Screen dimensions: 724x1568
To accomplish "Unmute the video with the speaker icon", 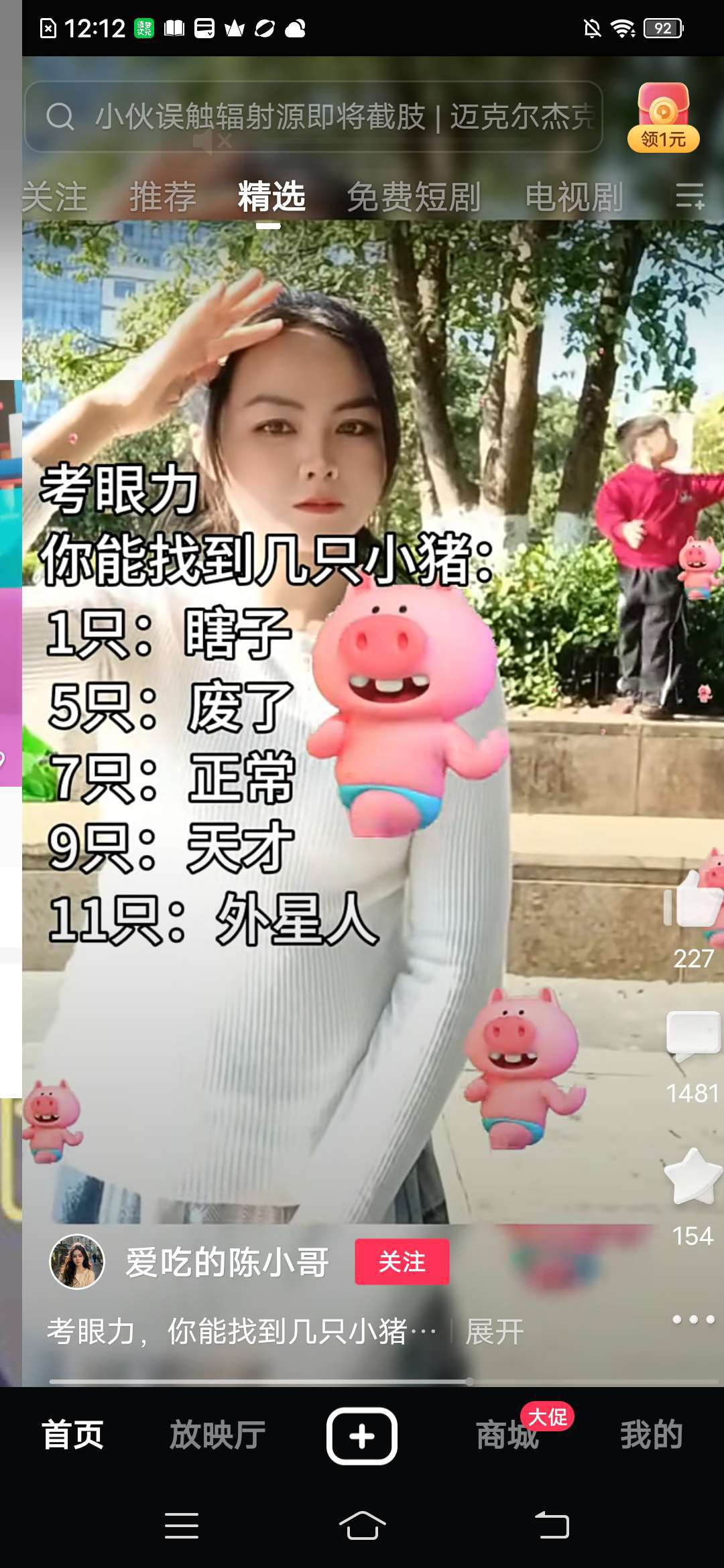I will 211,142.
